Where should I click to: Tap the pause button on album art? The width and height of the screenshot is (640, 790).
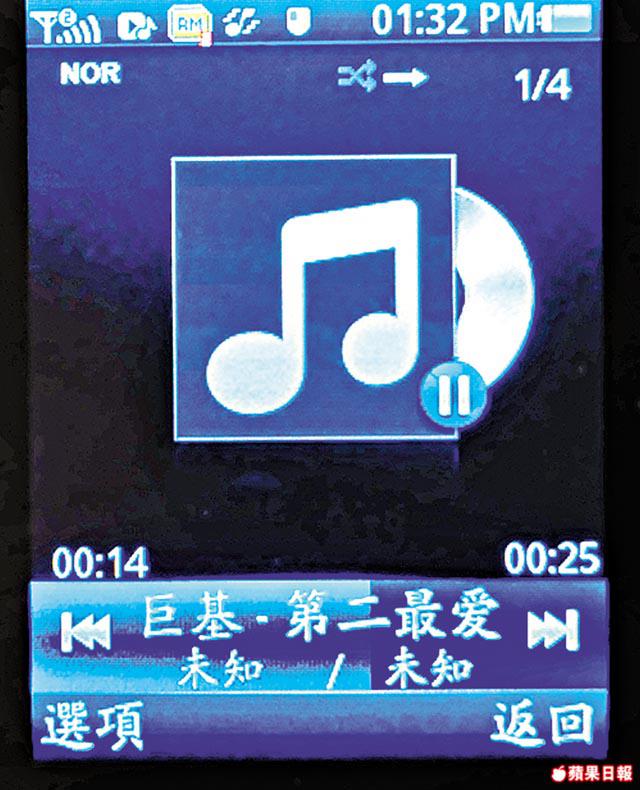(x=453, y=395)
